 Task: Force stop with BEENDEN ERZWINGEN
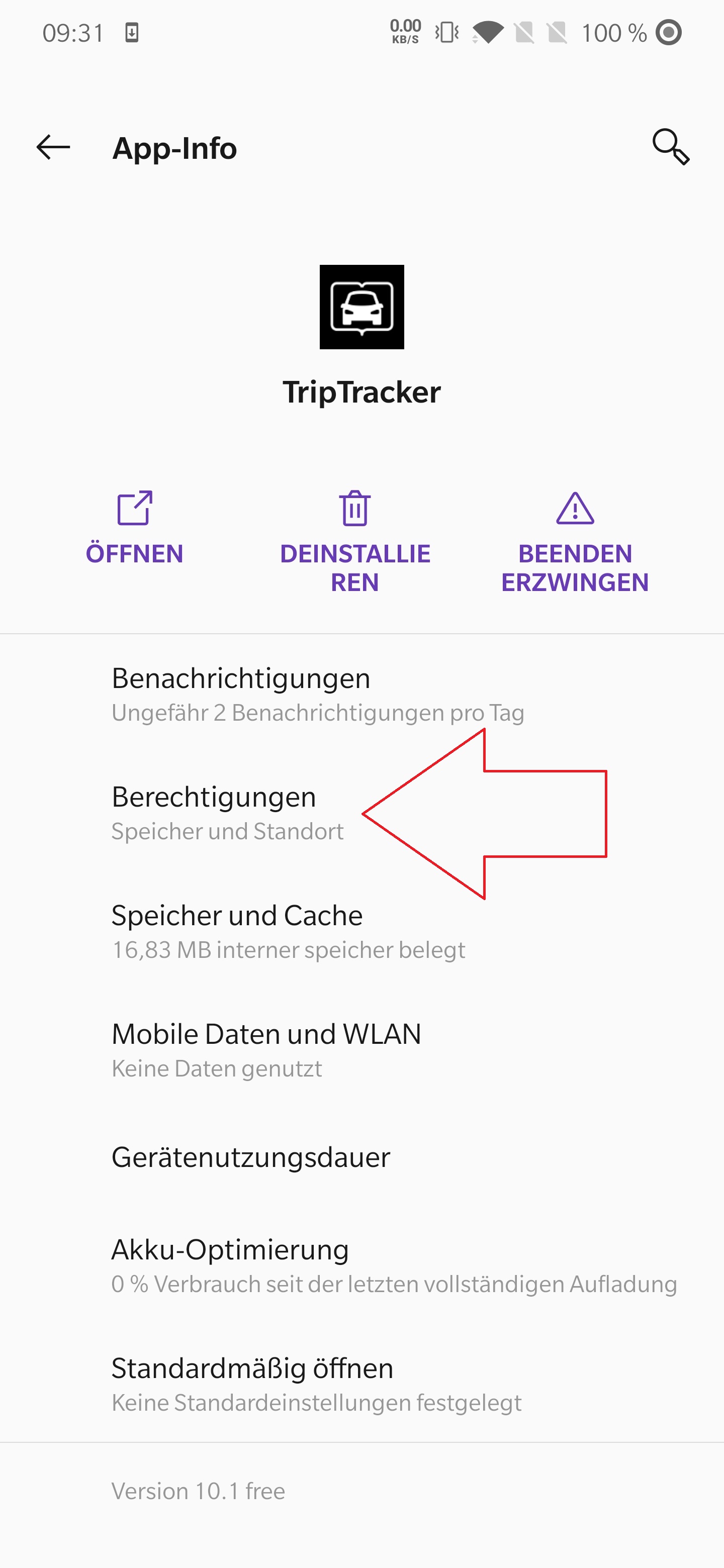[575, 542]
